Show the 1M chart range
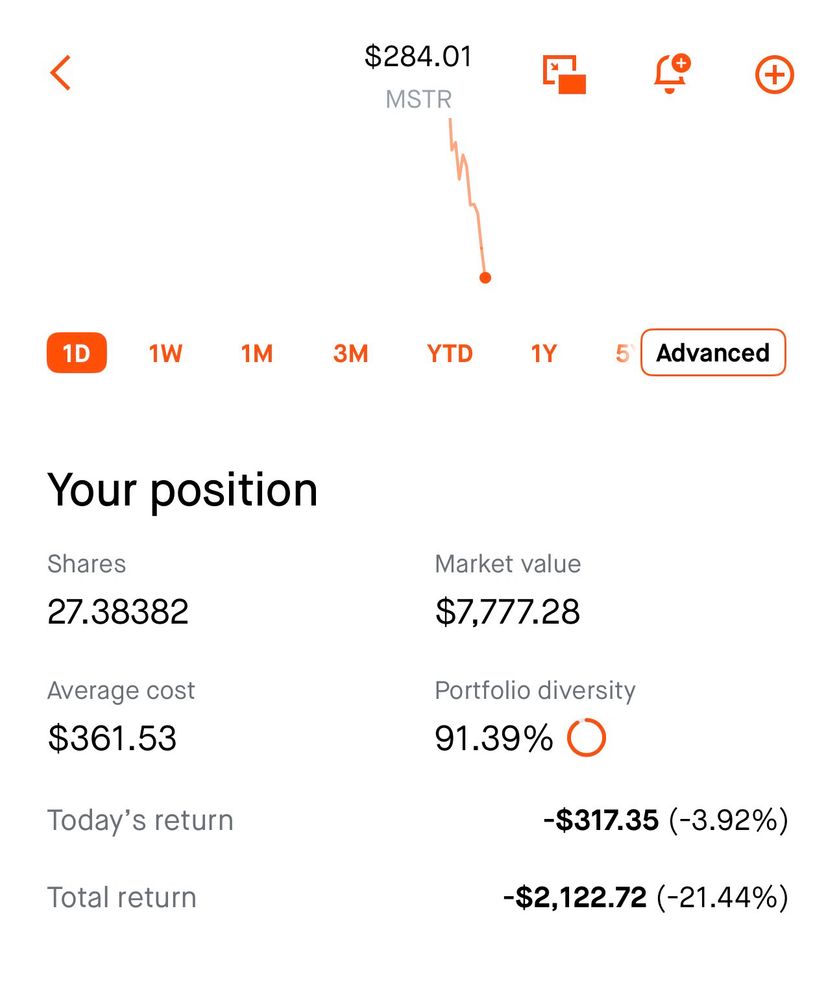 tap(257, 353)
